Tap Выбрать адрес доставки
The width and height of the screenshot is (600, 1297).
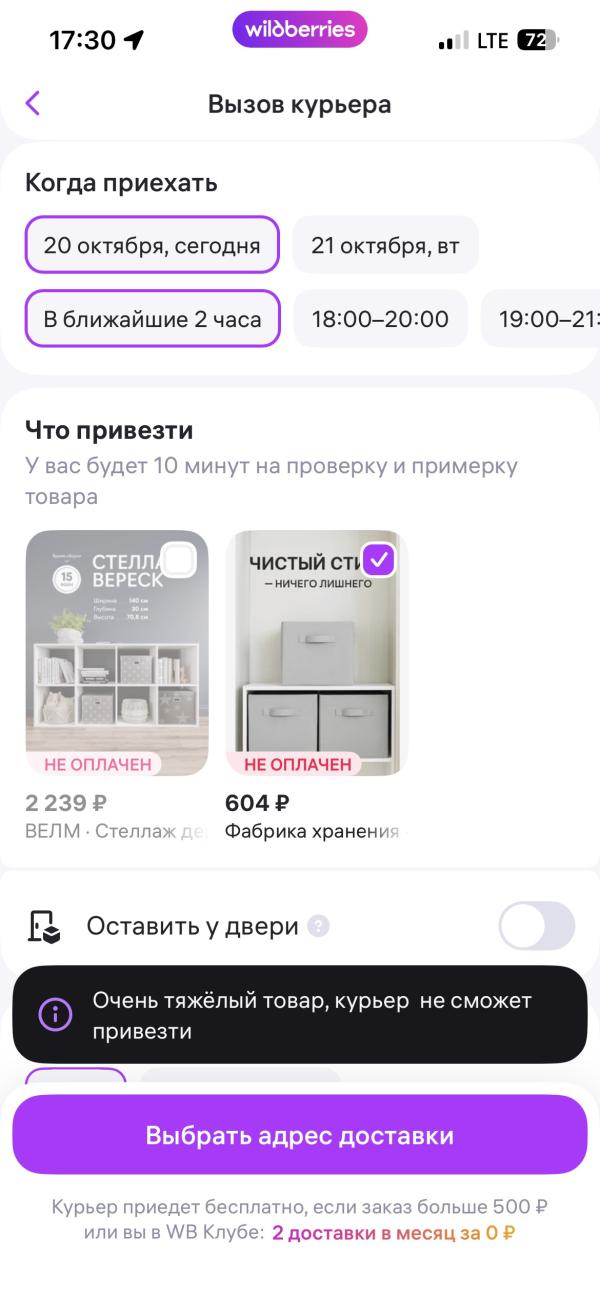coord(300,1135)
